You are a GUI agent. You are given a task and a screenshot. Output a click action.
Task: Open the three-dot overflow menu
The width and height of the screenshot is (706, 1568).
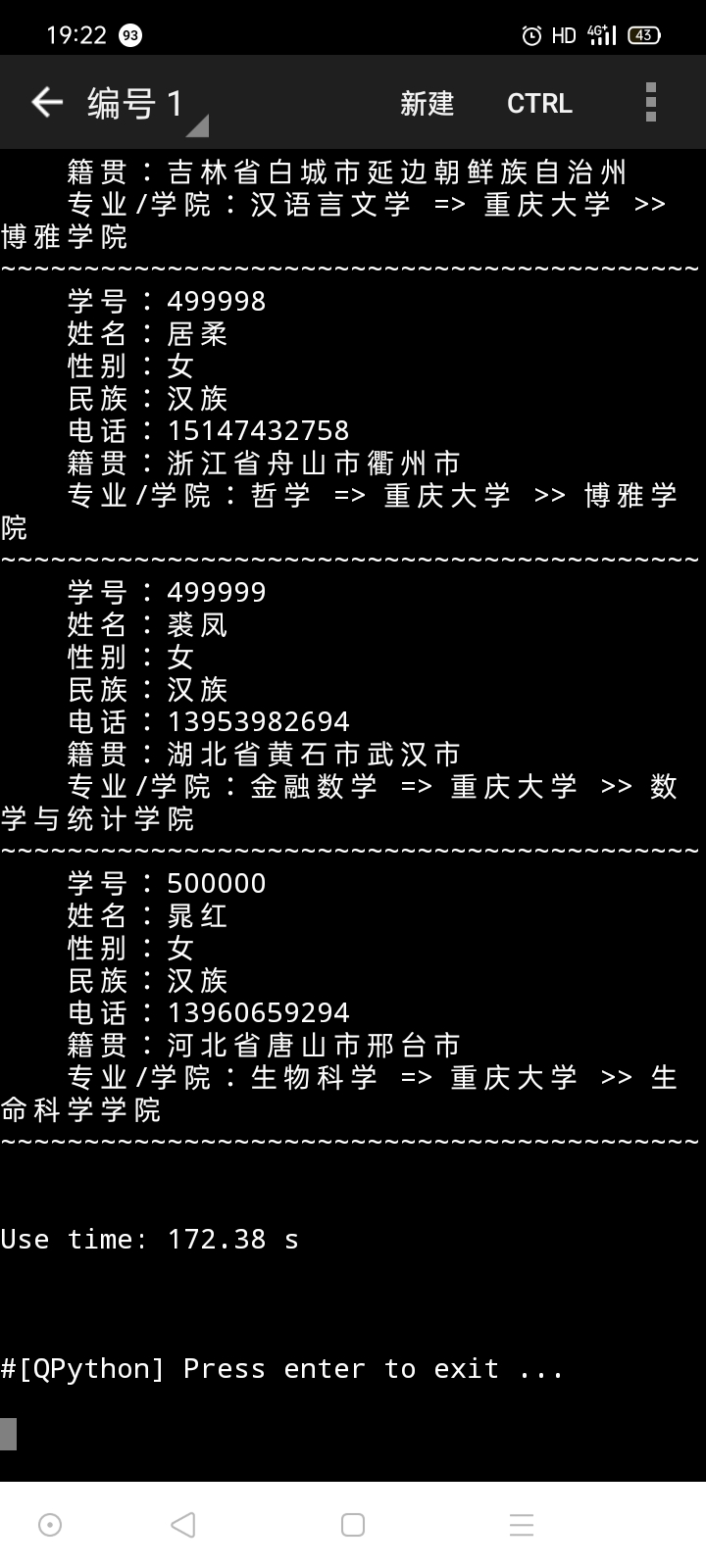point(650,102)
